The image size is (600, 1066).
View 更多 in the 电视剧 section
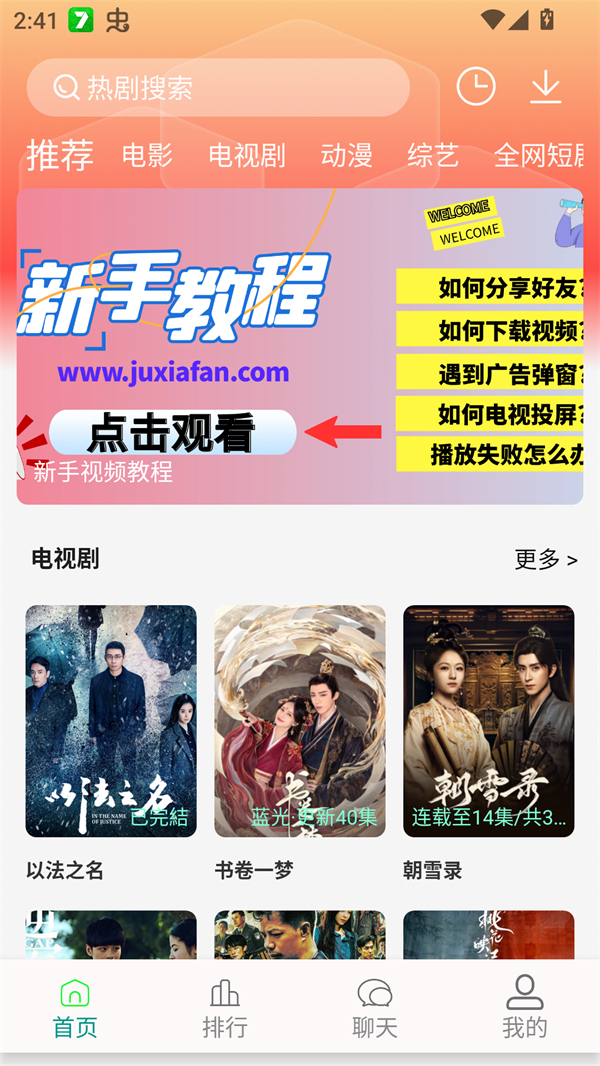click(x=546, y=559)
